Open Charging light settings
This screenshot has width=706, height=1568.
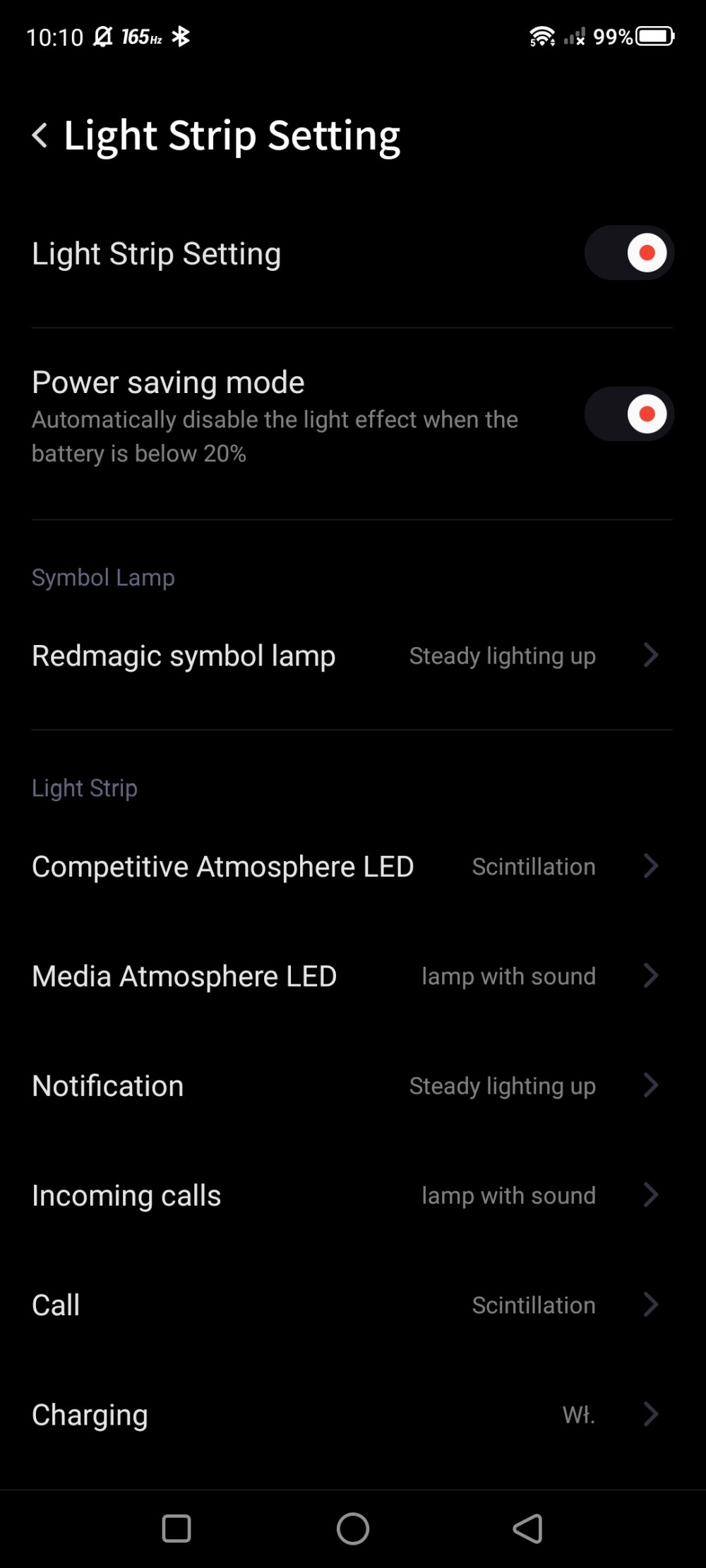(352, 1414)
